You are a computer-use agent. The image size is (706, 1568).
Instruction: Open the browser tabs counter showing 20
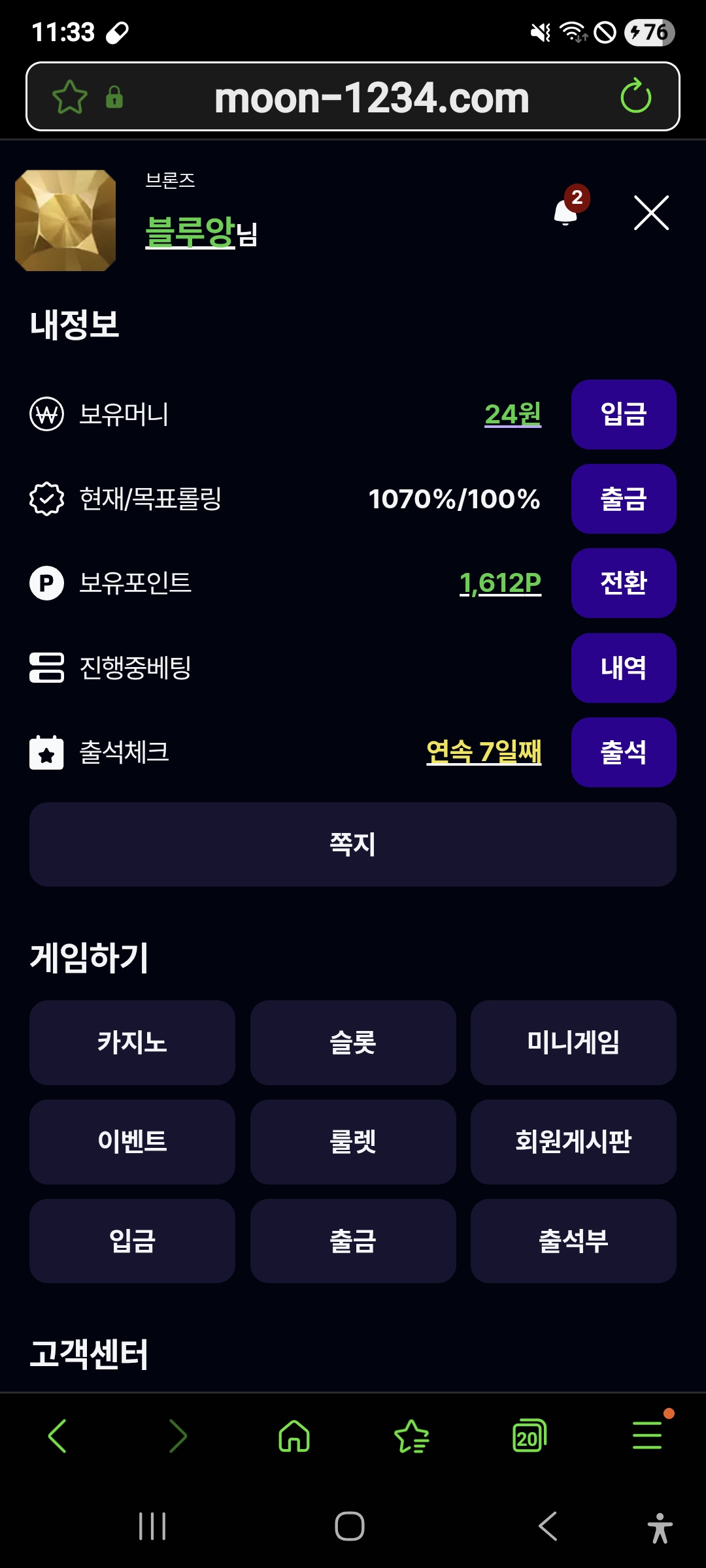529,1436
